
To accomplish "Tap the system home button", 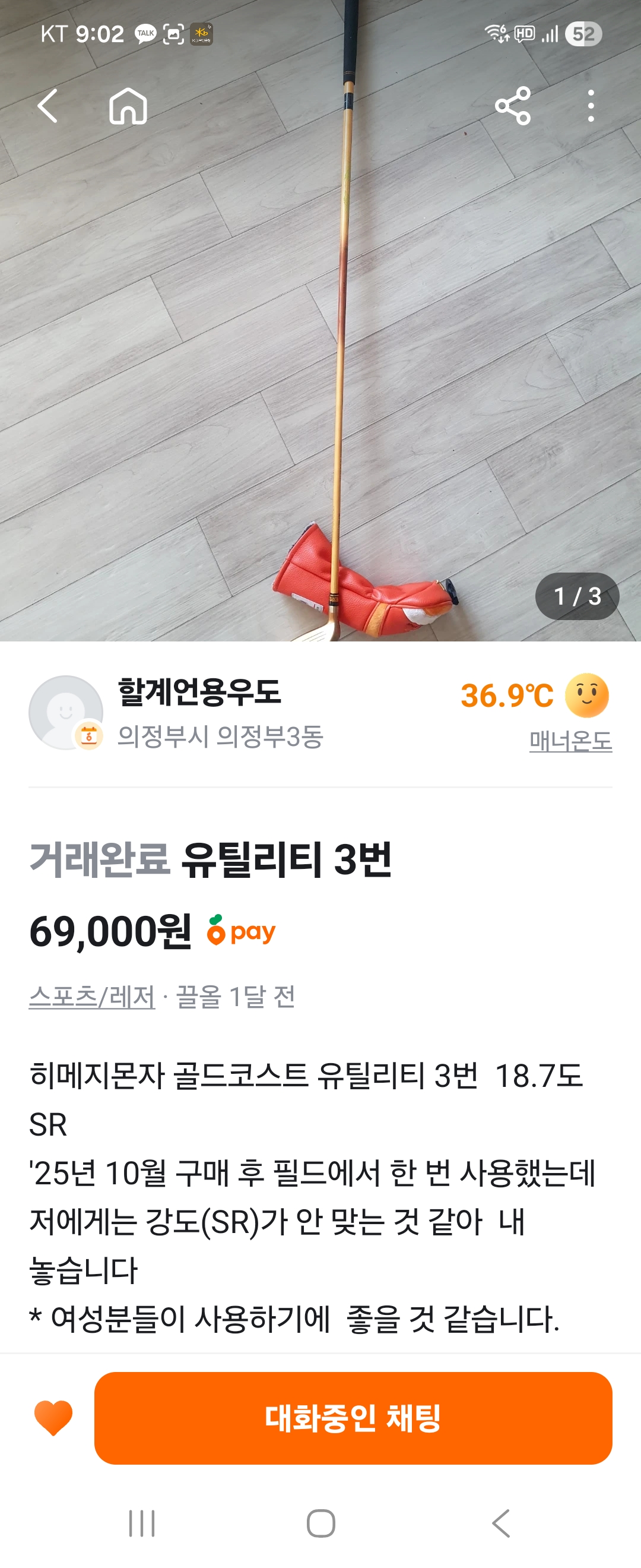I will click(320, 1523).
